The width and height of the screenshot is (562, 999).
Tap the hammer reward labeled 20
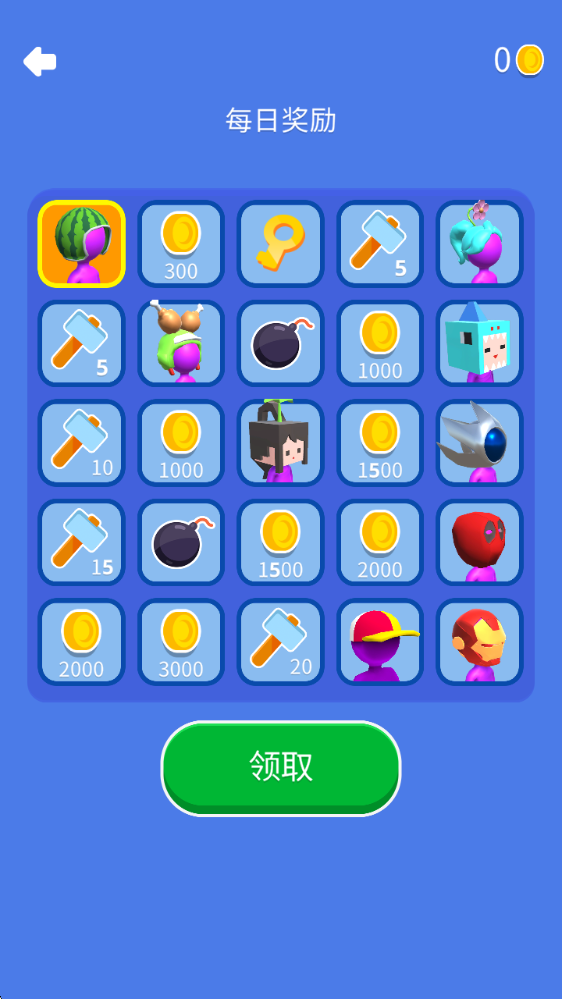tap(280, 642)
